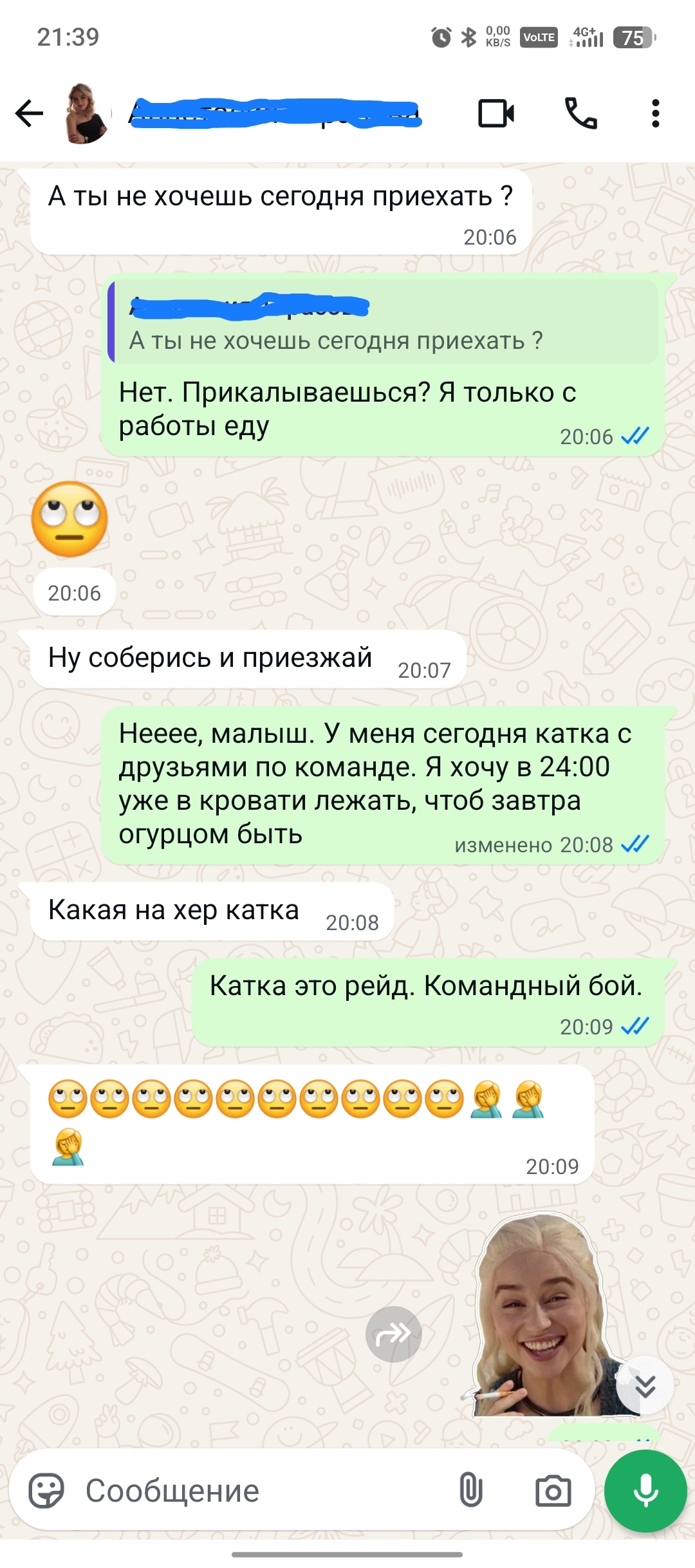Focus the Сообщение text field
The image size is (695, 1568).
257,1491
